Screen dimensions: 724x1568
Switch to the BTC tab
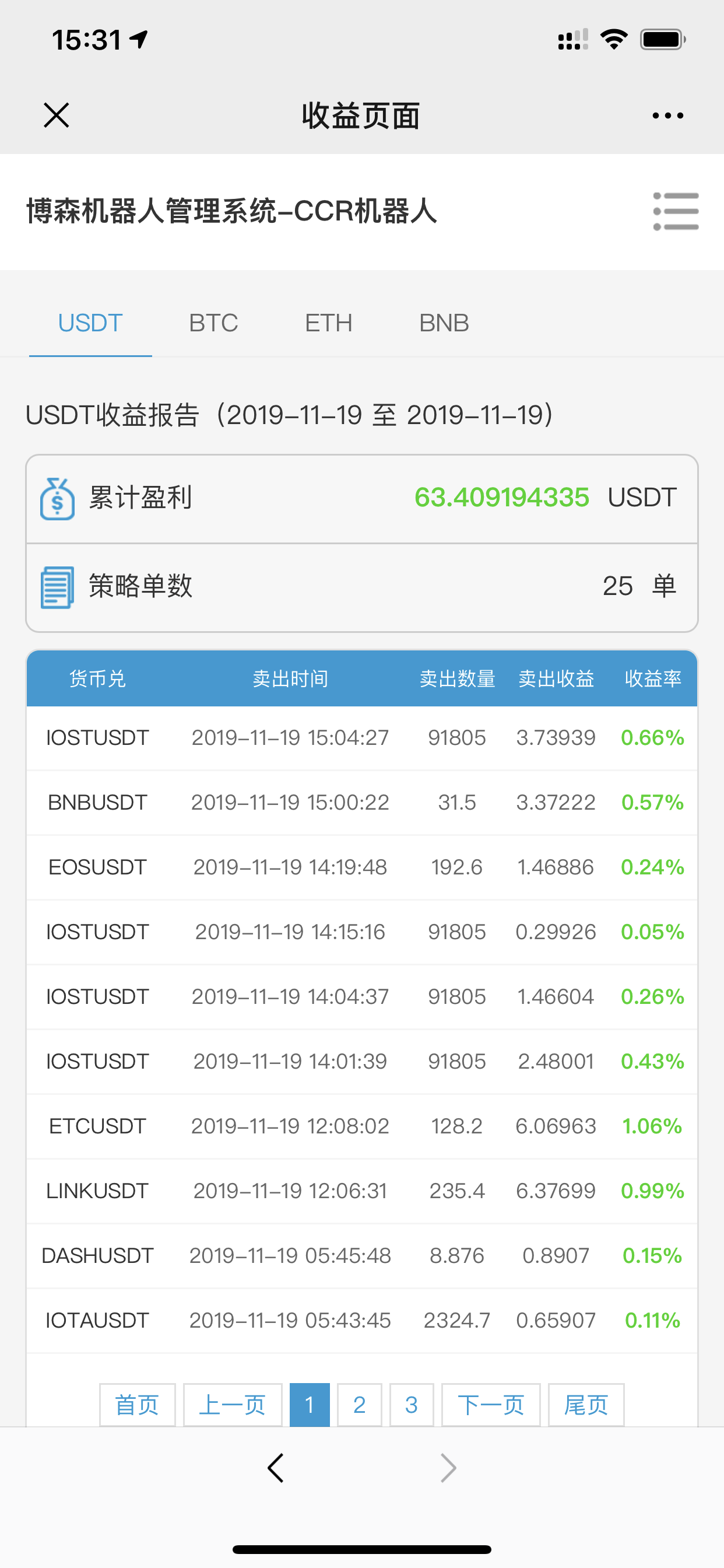pos(213,323)
